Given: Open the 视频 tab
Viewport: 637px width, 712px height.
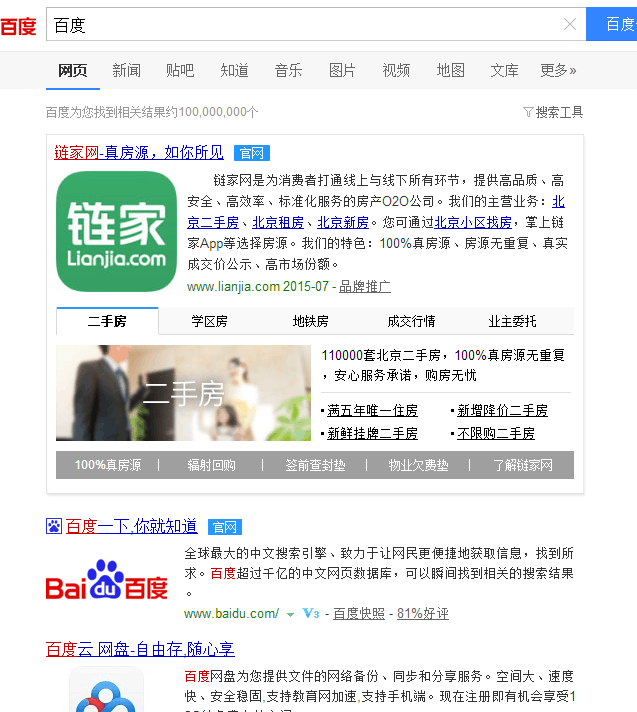Looking at the screenshot, I should click(396, 70).
